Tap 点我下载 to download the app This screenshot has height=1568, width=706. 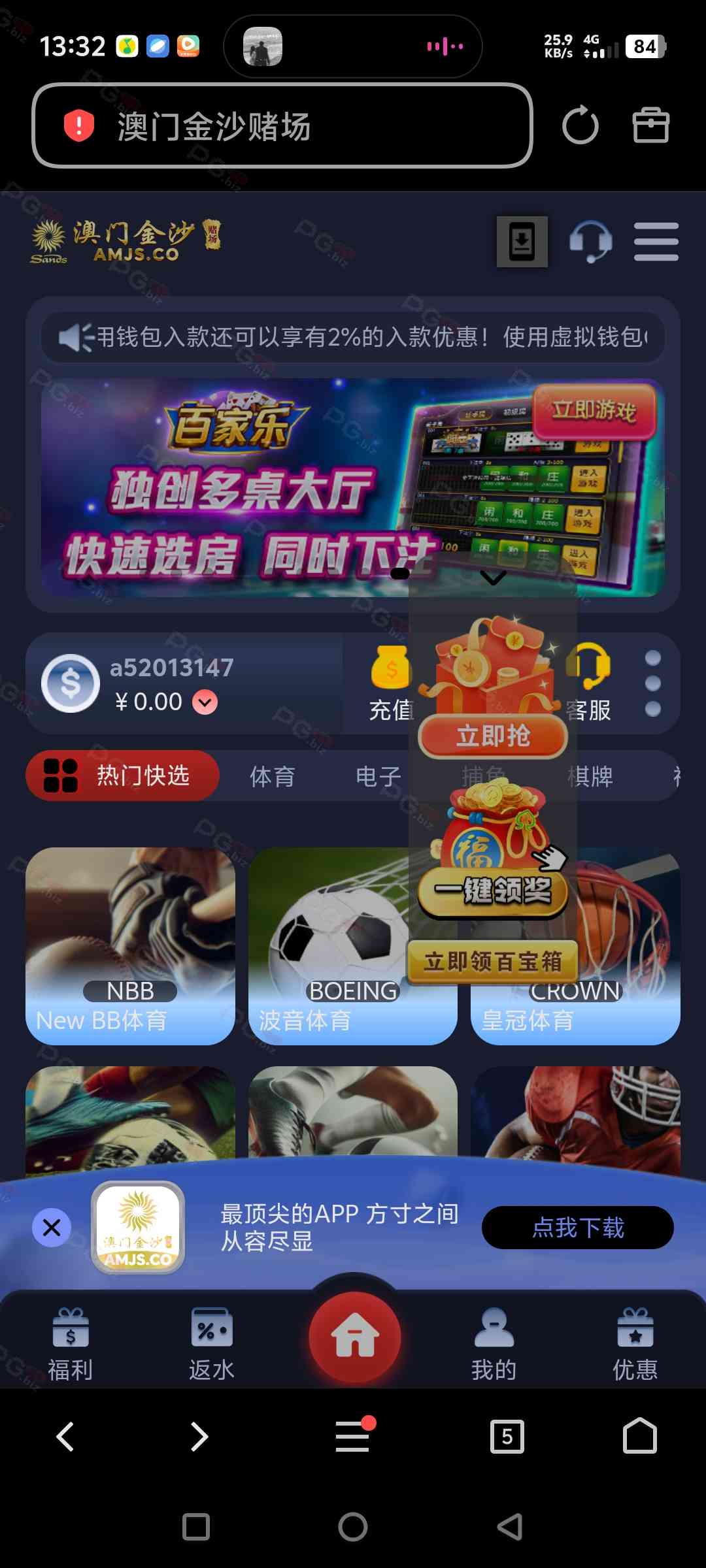pyautogui.click(x=577, y=1228)
